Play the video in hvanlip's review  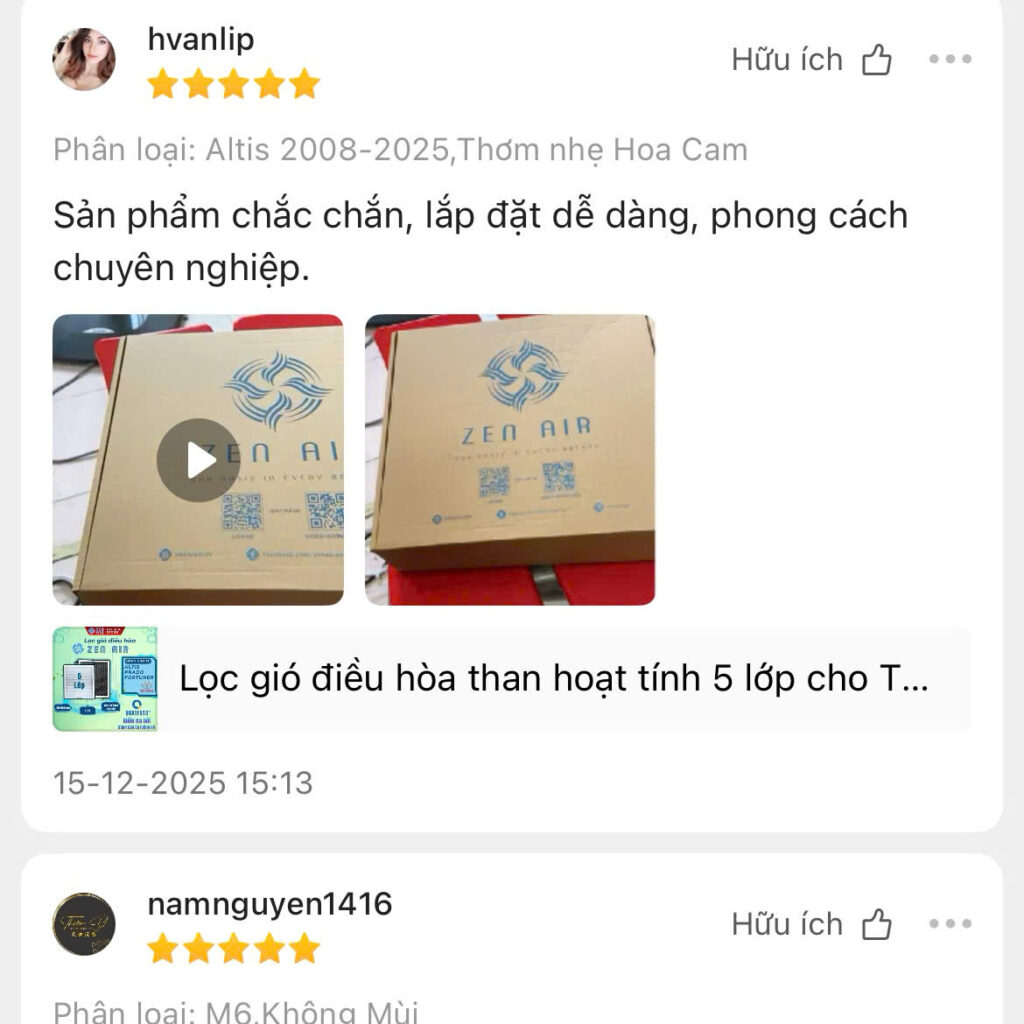click(x=198, y=460)
